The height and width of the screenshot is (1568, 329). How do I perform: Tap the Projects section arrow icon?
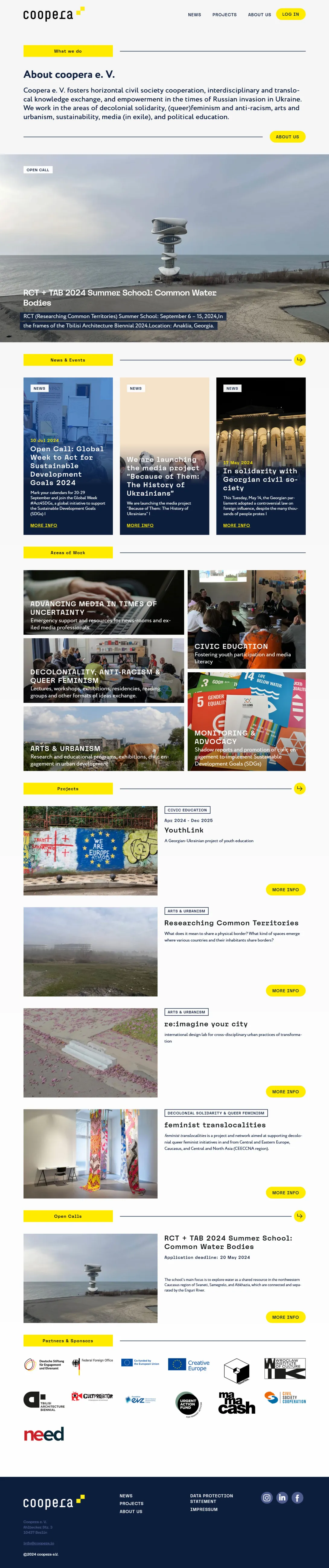coord(299,788)
